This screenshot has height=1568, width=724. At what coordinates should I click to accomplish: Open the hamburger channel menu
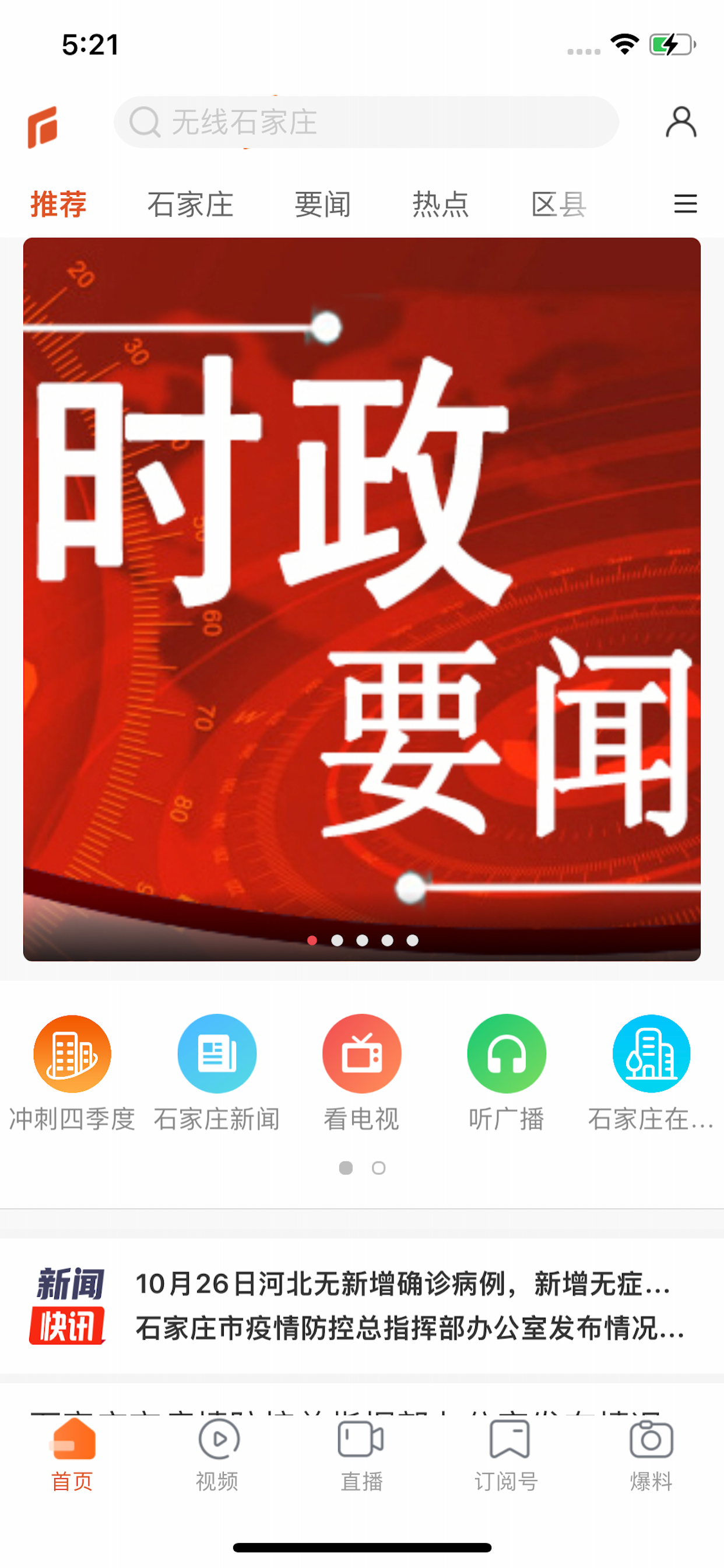(684, 205)
